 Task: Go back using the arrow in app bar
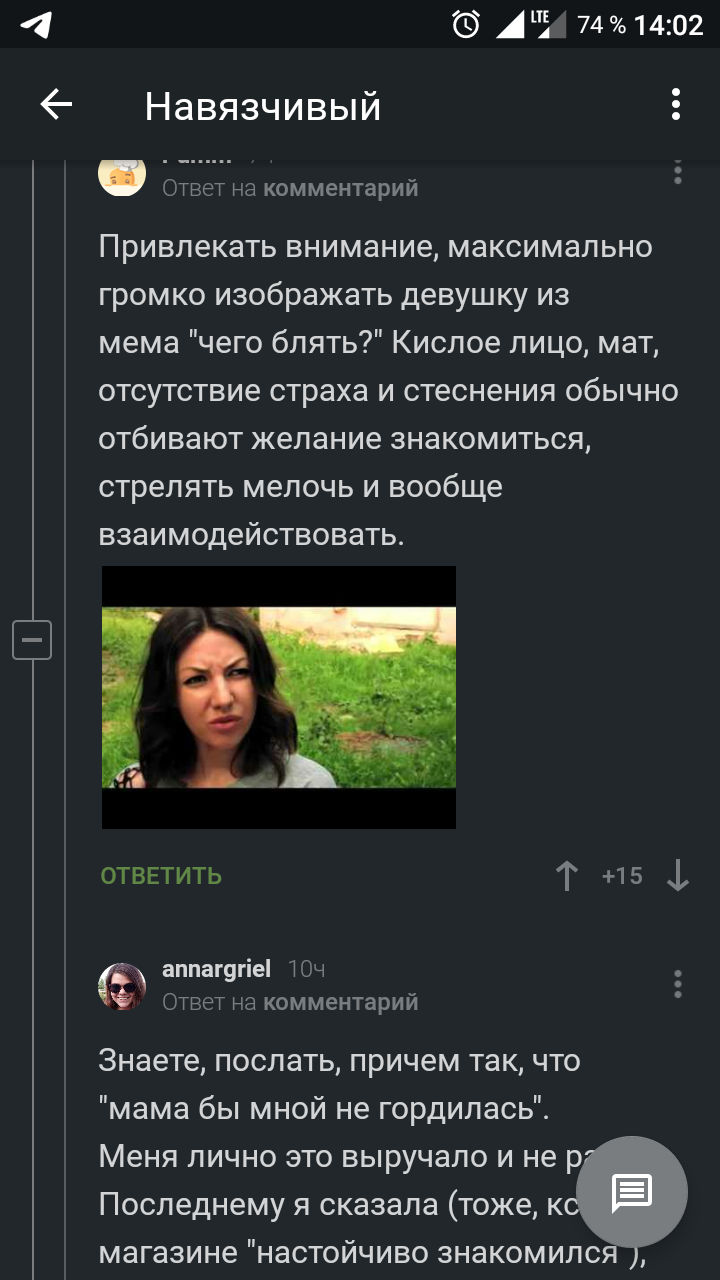56,105
